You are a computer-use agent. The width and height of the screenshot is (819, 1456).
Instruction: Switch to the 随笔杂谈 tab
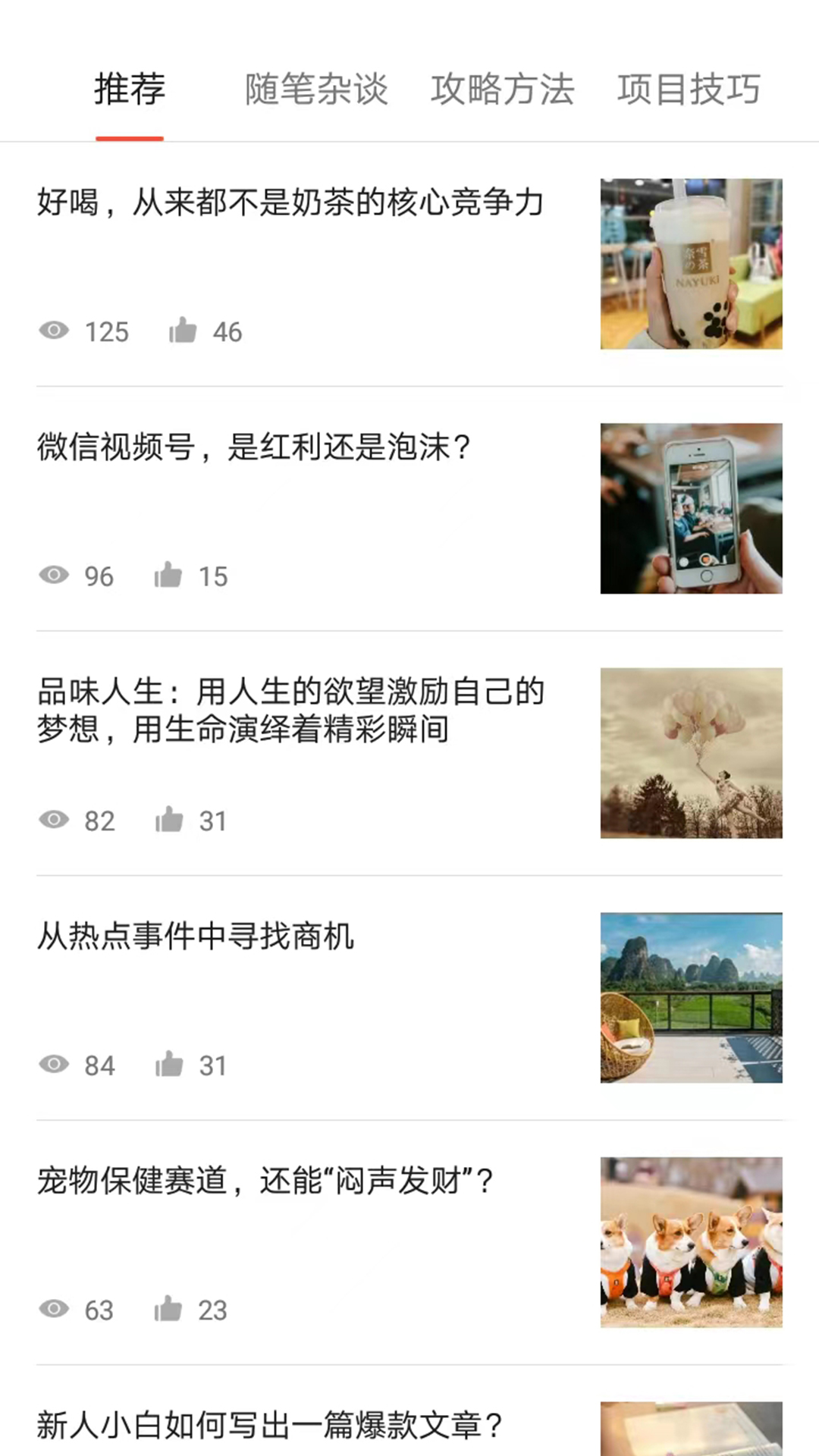click(316, 89)
